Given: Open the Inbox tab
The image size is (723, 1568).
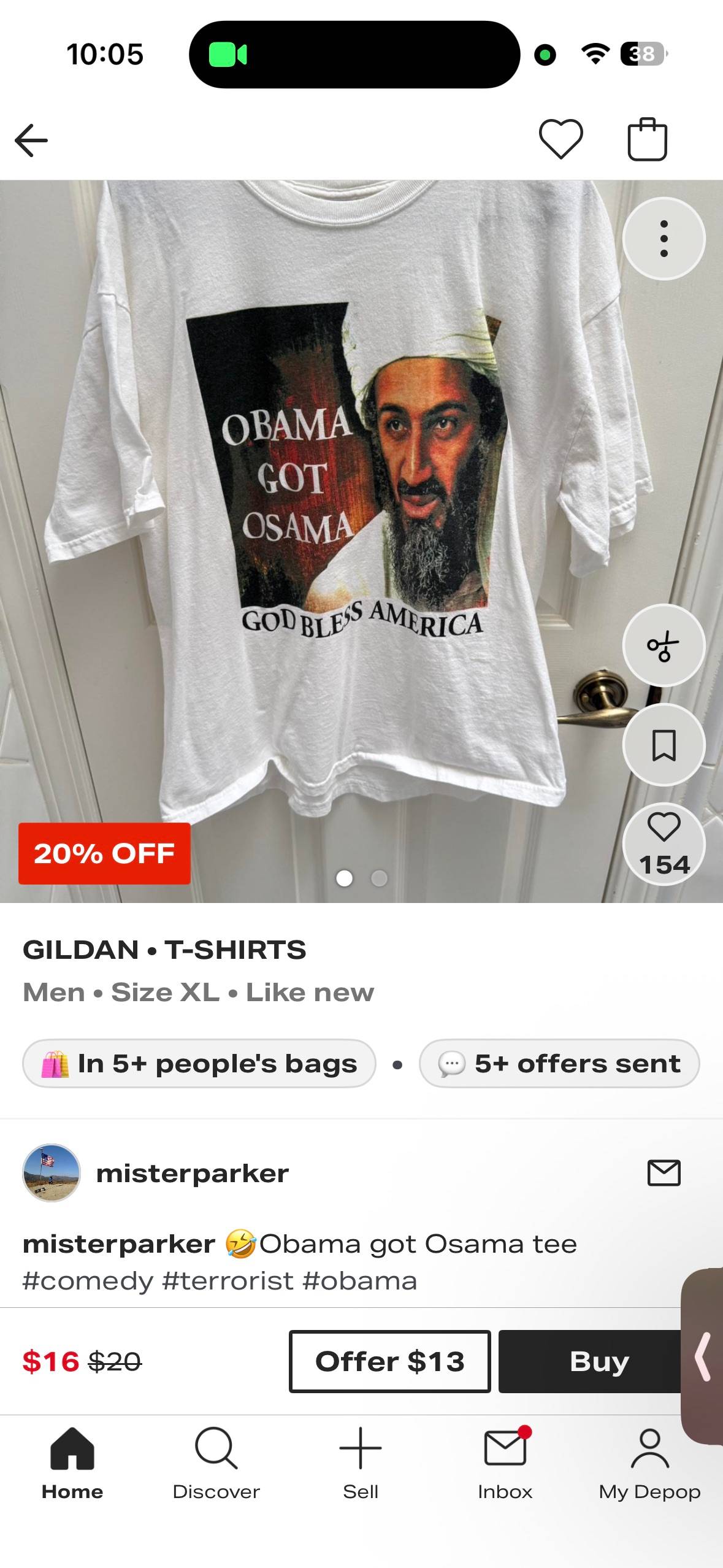Looking at the screenshot, I should click(505, 1464).
